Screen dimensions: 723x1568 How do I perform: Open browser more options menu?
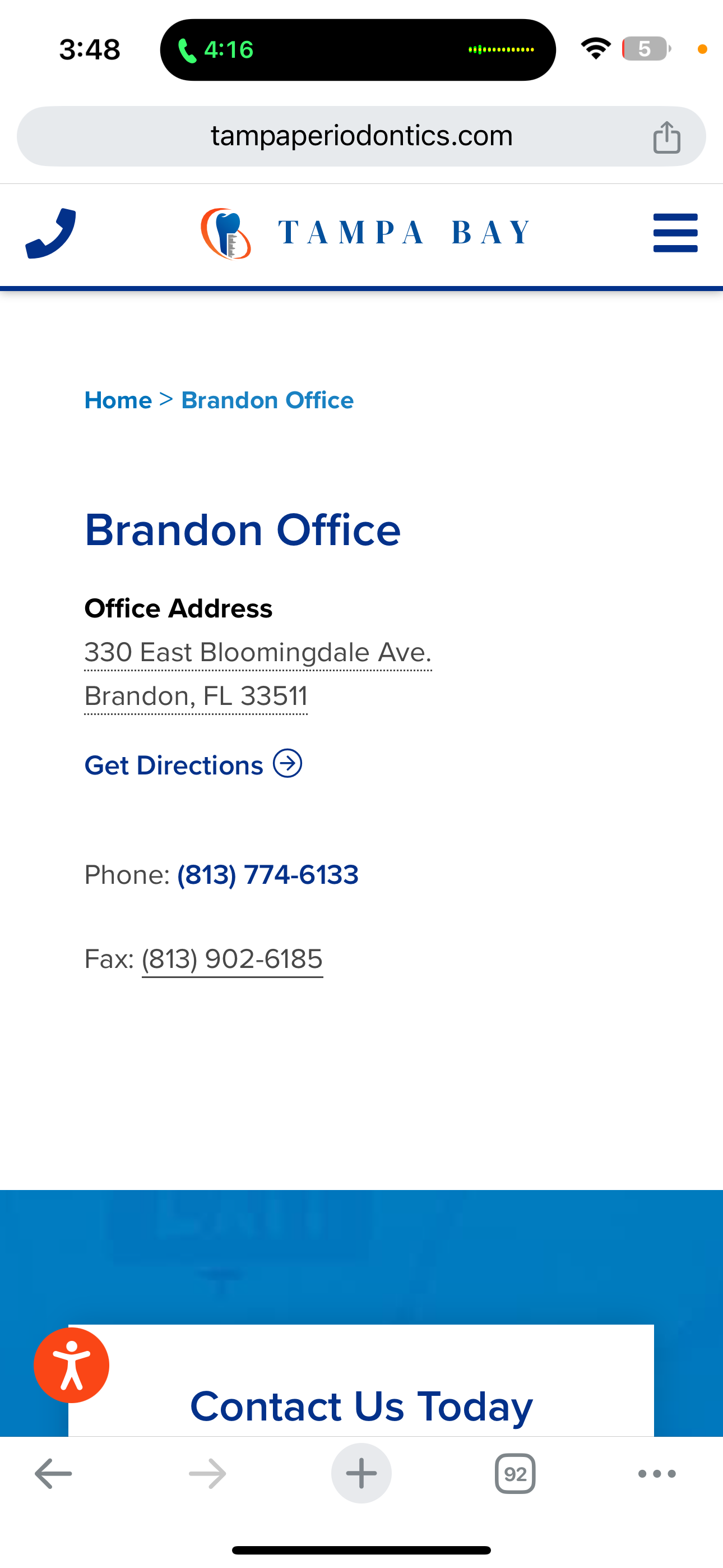(x=657, y=1474)
